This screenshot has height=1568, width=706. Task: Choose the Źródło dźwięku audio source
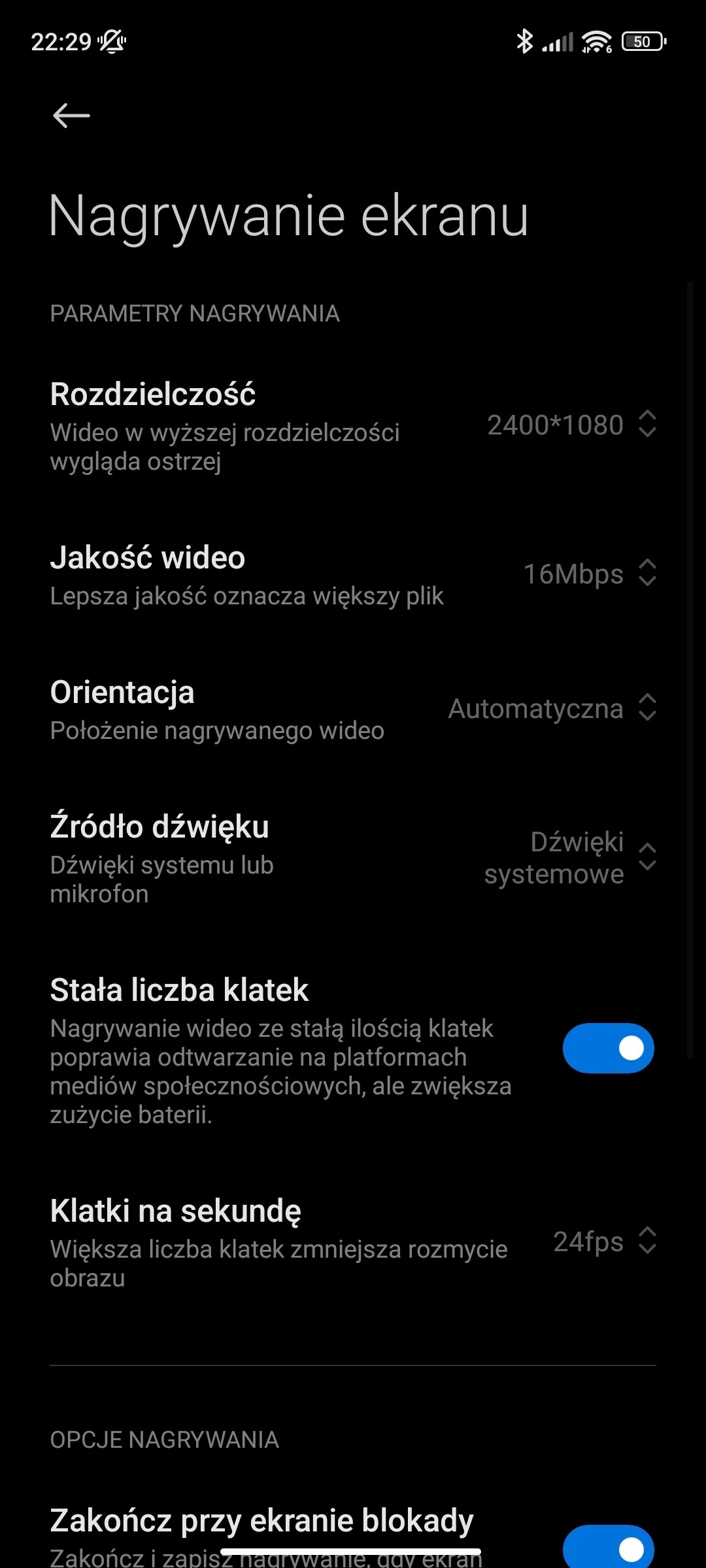569,858
